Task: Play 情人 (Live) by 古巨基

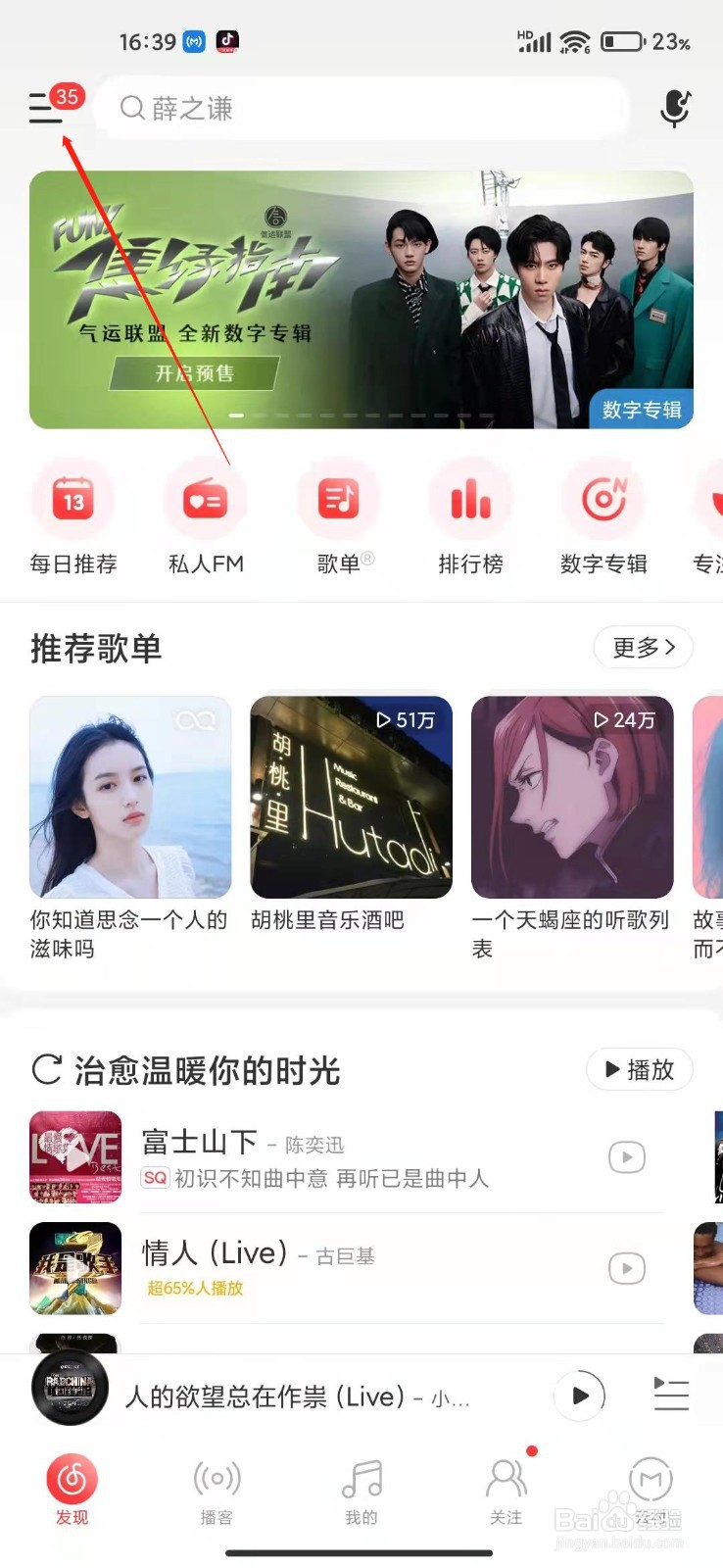Action: tap(626, 1269)
